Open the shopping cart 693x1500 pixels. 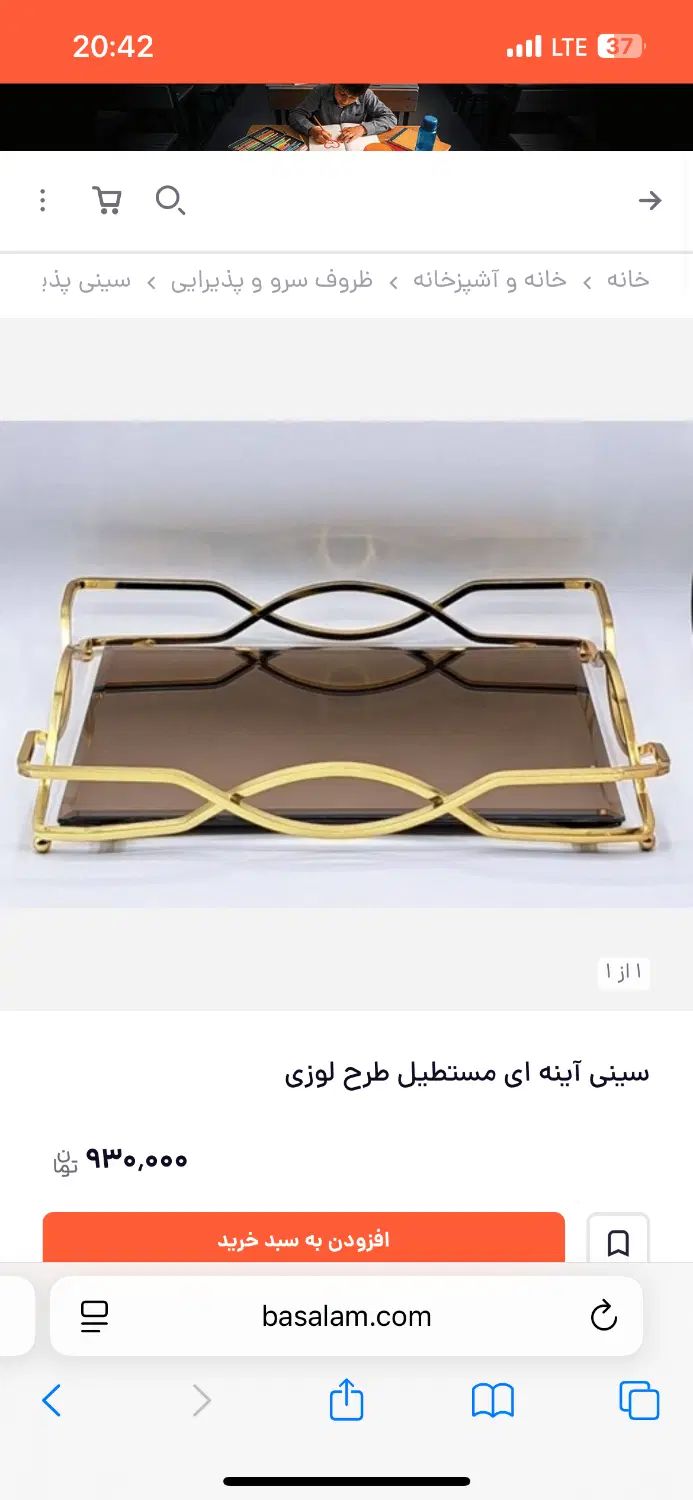click(107, 201)
